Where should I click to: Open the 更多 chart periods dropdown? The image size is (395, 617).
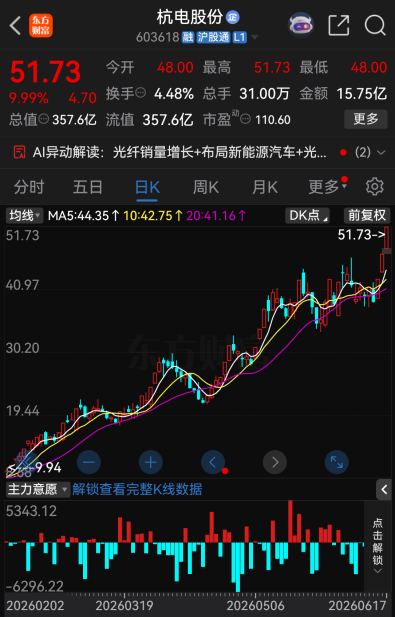(x=327, y=187)
